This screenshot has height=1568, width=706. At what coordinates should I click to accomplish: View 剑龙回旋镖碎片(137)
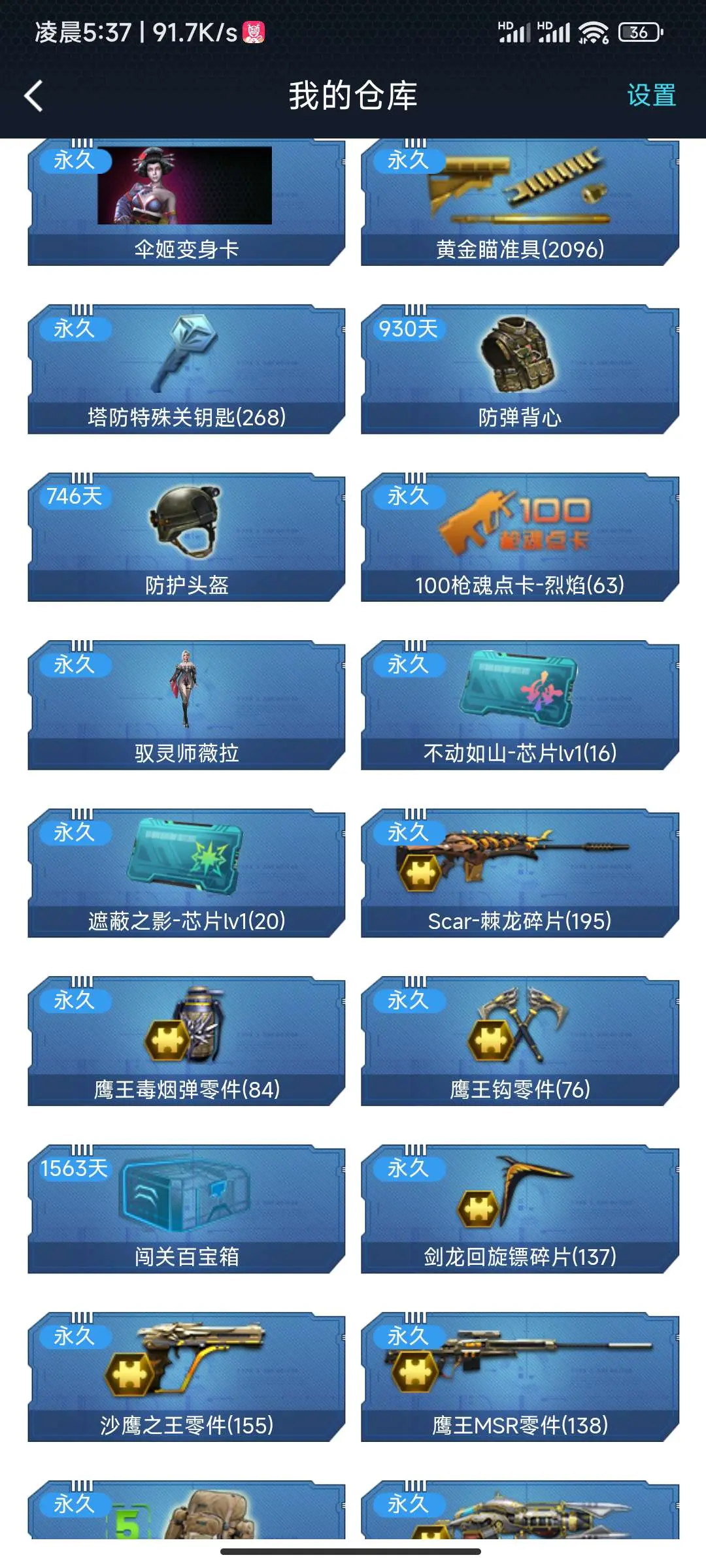[520, 1209]
